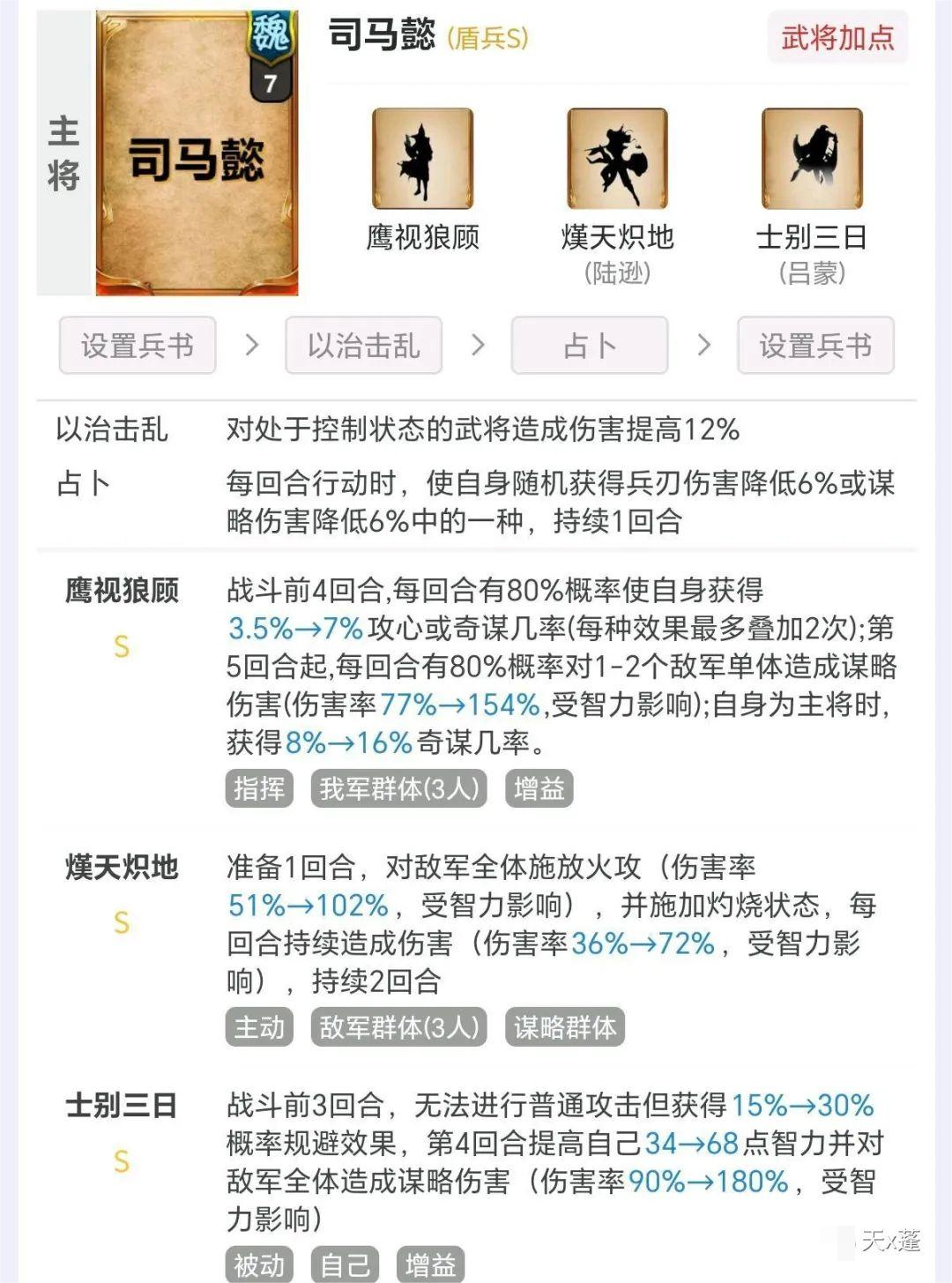Choose the 士别三日 skill slot
Viewport: 952px width, 1283px height.
click(x=812, y=160)
